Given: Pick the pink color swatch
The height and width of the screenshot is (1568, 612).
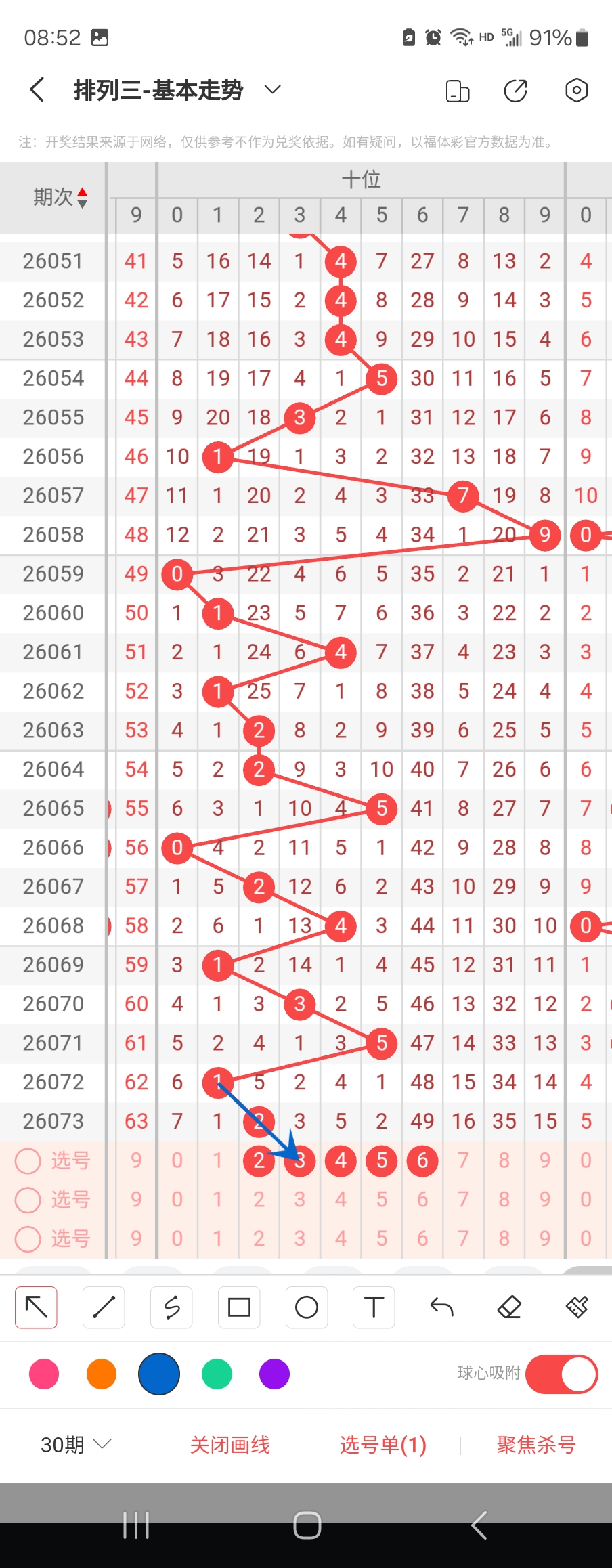Looking at the screenshot, I should pyautogui.click(x=44, y=1374).
